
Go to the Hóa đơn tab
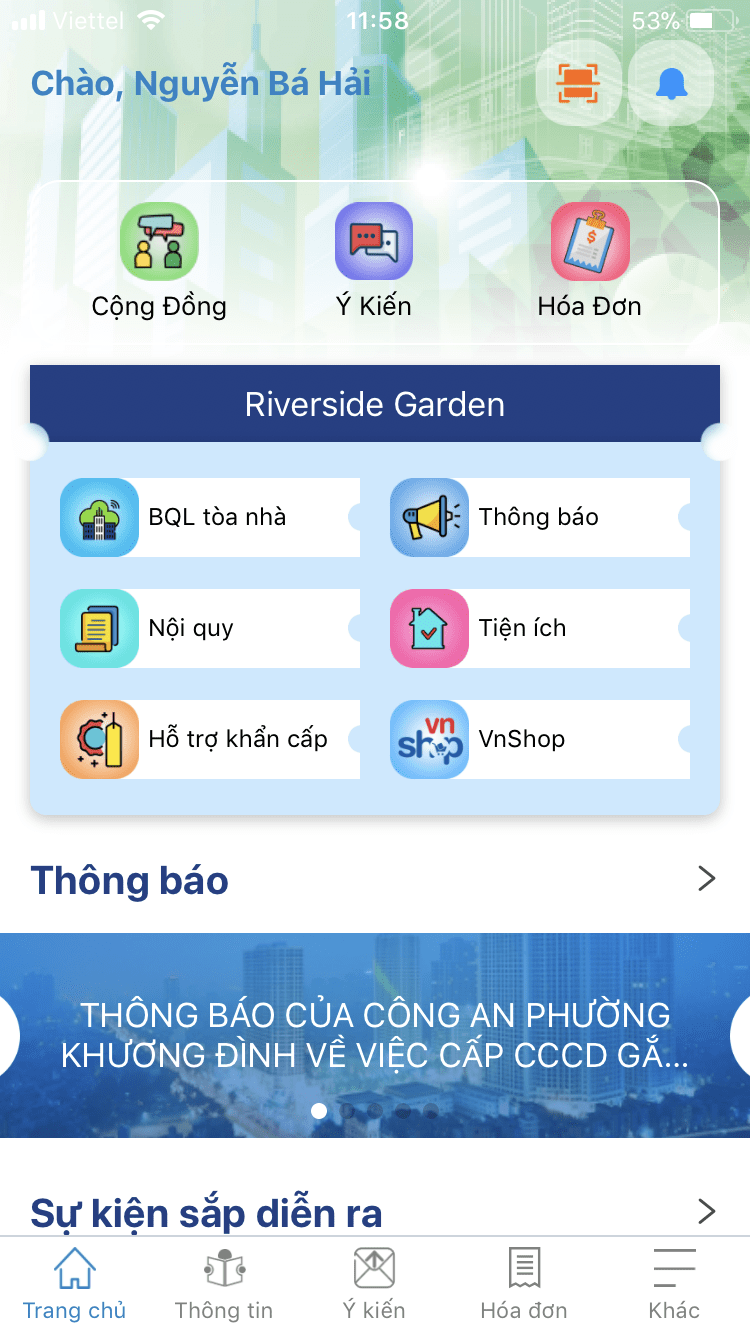click(524, 1285)
